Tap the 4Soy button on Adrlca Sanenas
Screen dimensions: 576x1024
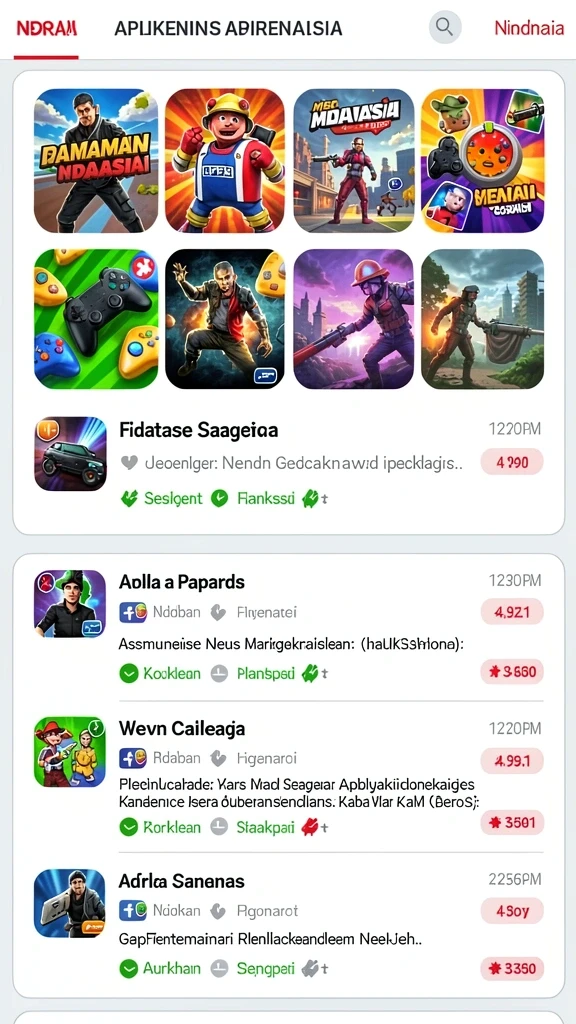512,910
